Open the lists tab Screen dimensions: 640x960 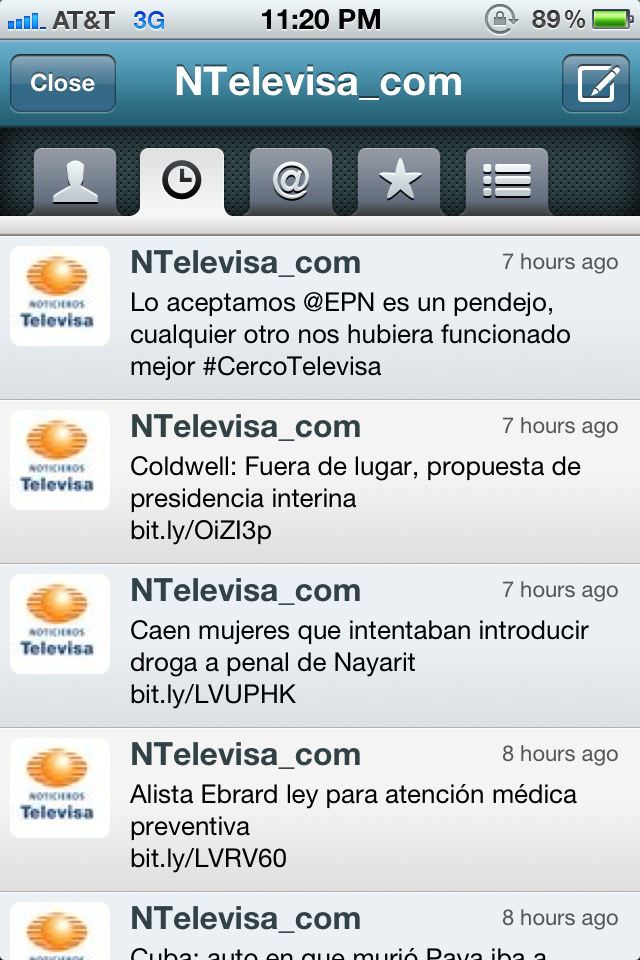[506, 182]
